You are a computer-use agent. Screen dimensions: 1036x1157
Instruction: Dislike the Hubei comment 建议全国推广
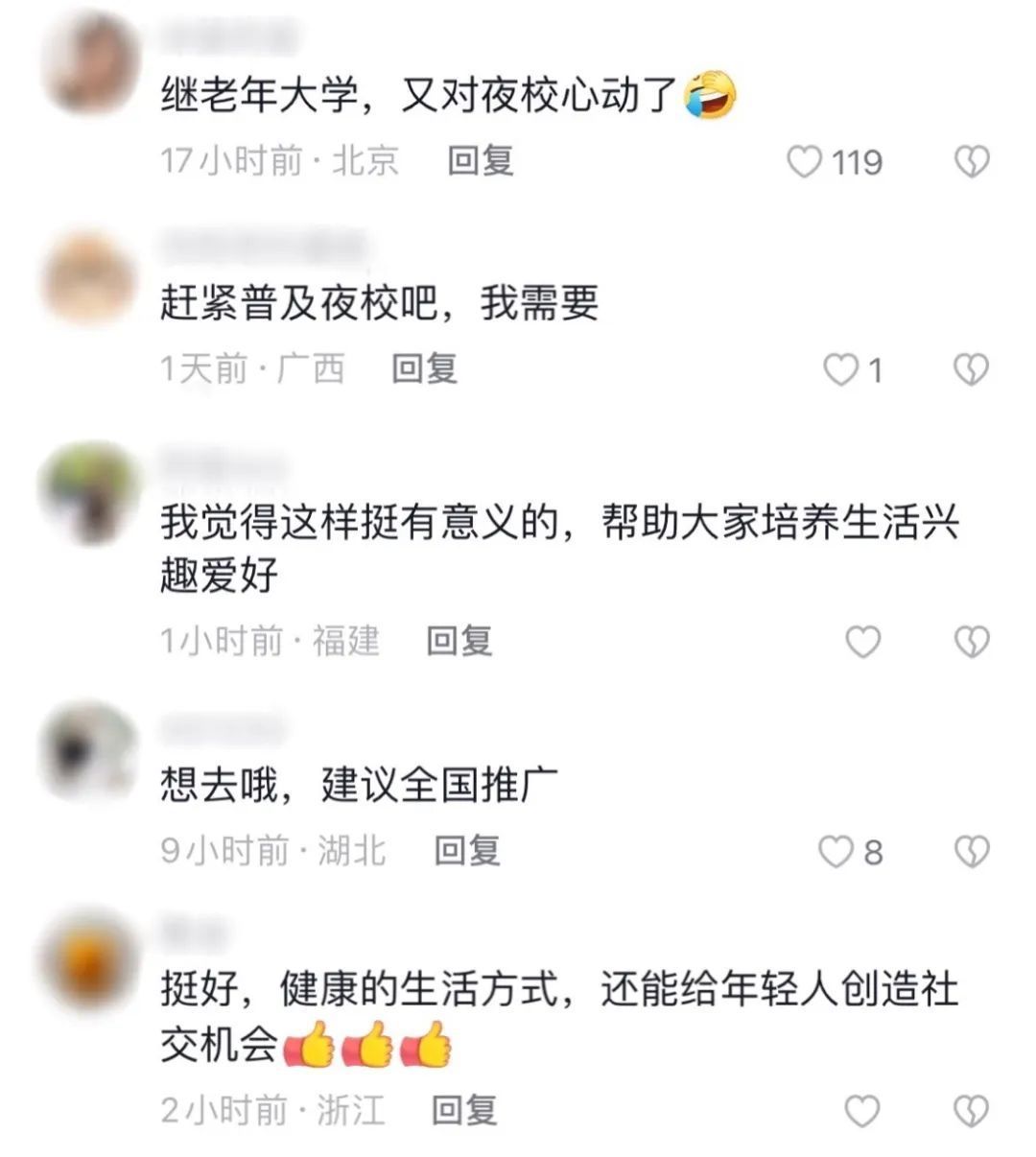(x=972, y=851)
